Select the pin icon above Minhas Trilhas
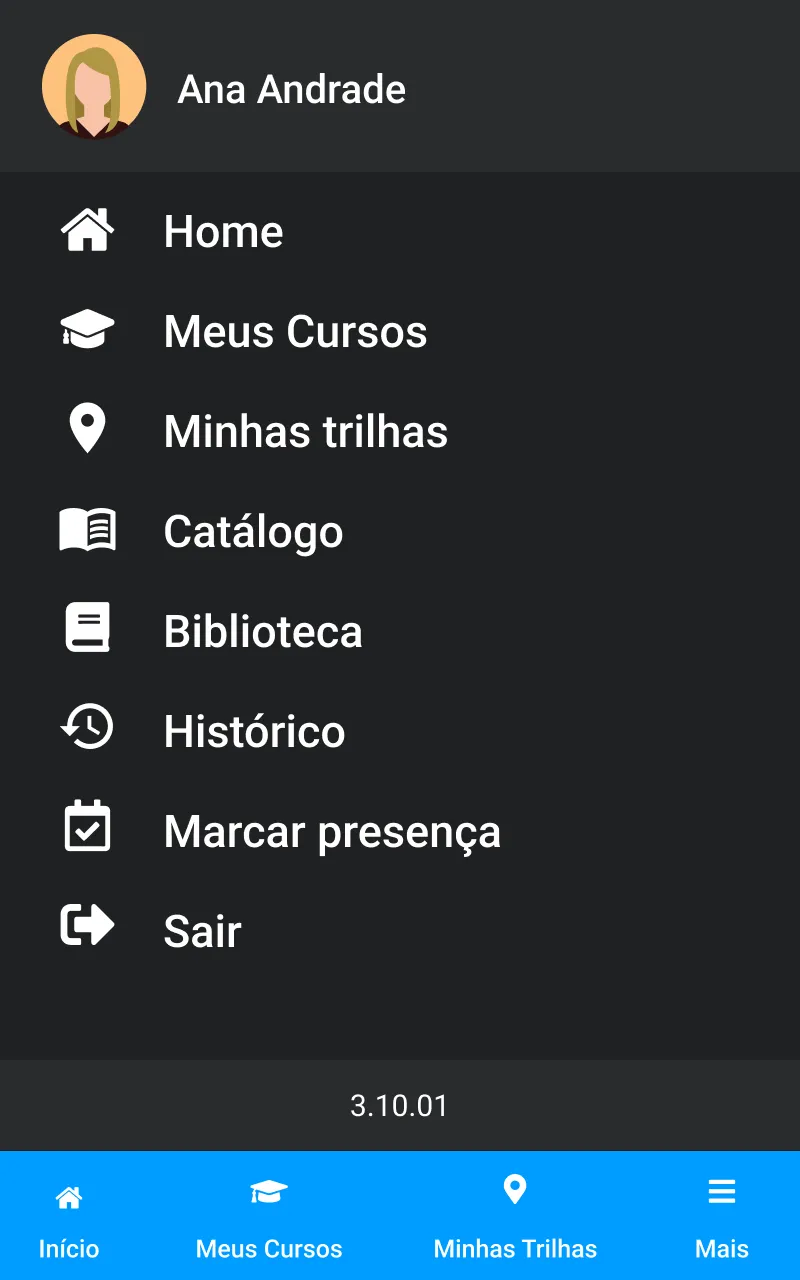Viewport: 800px width, 1280px height. point(515,1190)
